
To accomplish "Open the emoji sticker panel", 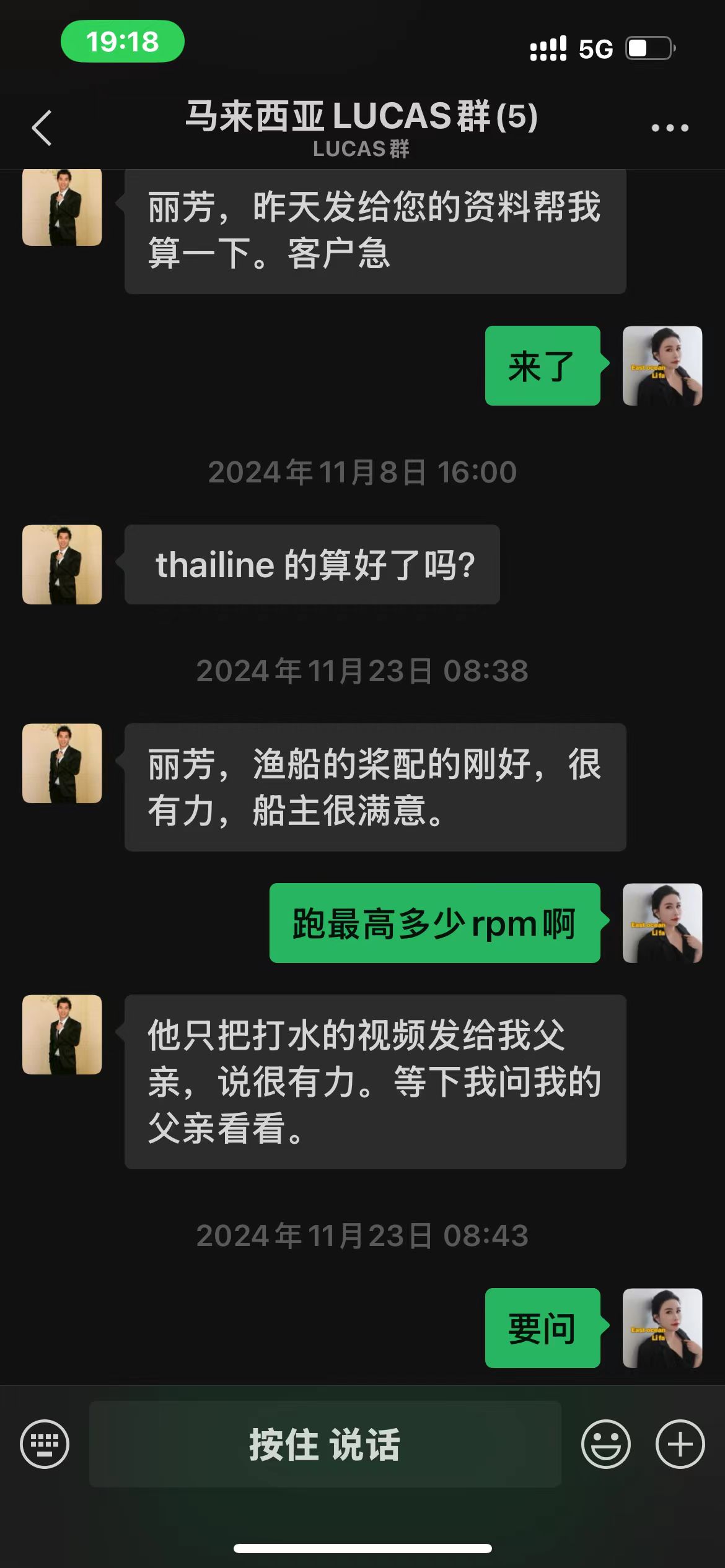I will [605, 1444].
